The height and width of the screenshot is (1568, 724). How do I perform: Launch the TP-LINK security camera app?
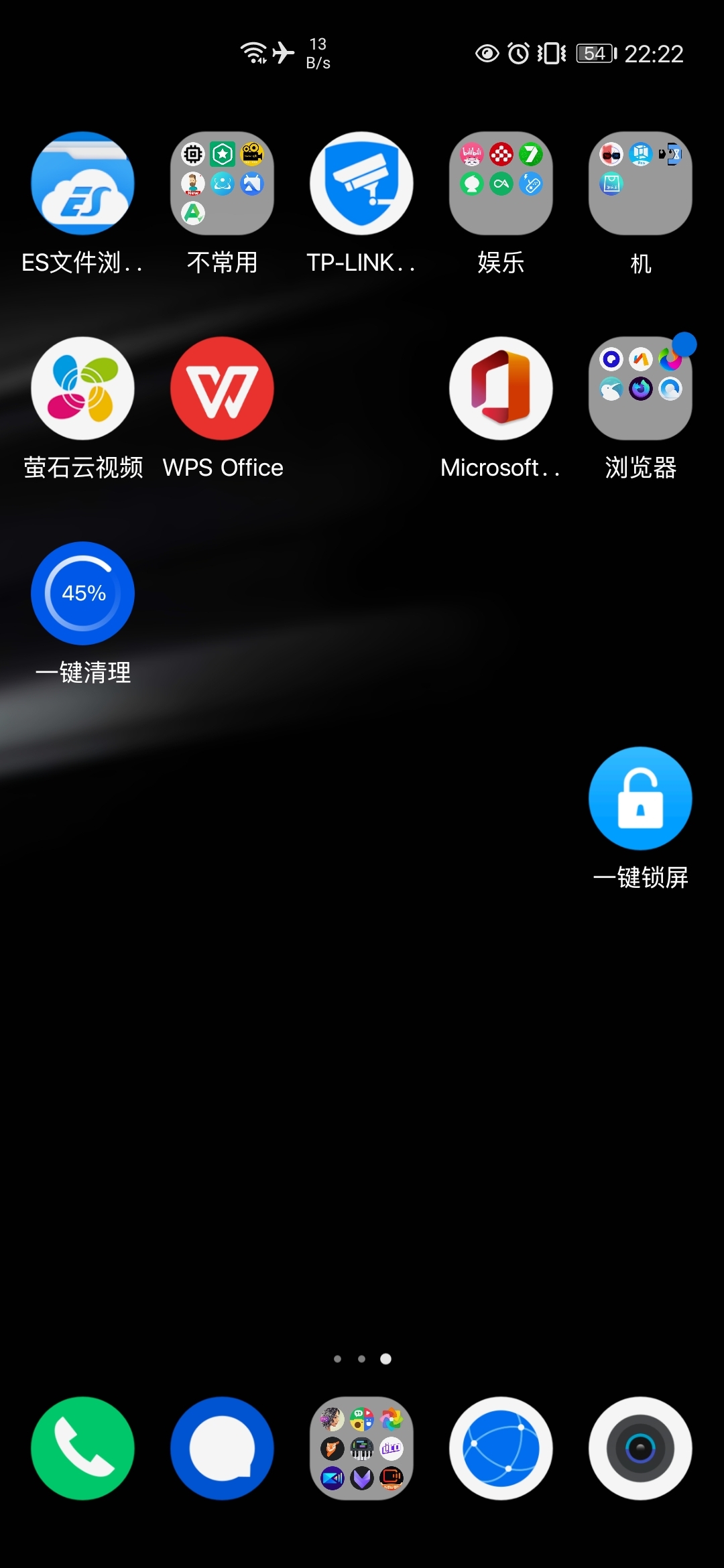tap(361, 184)
